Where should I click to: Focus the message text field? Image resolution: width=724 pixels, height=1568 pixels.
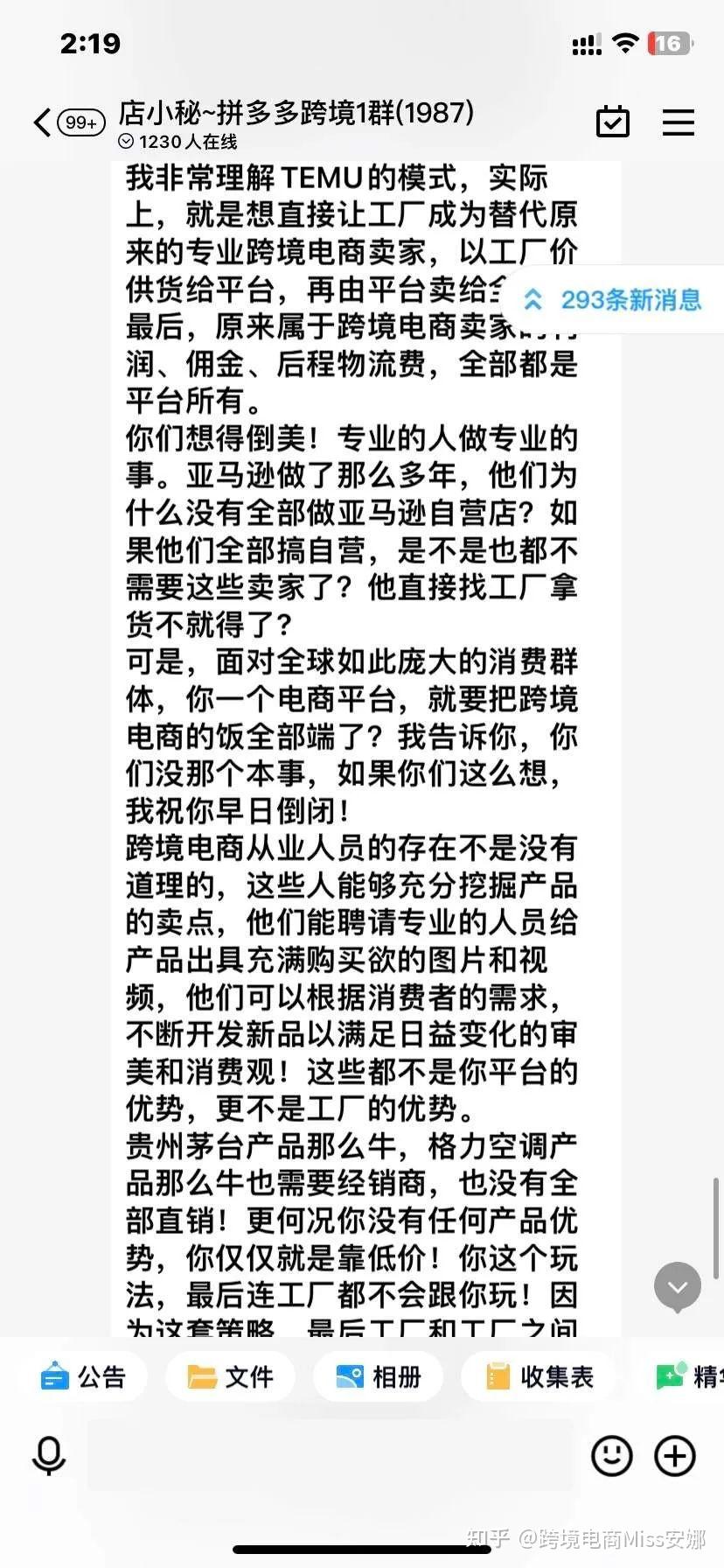(331, 1456)
